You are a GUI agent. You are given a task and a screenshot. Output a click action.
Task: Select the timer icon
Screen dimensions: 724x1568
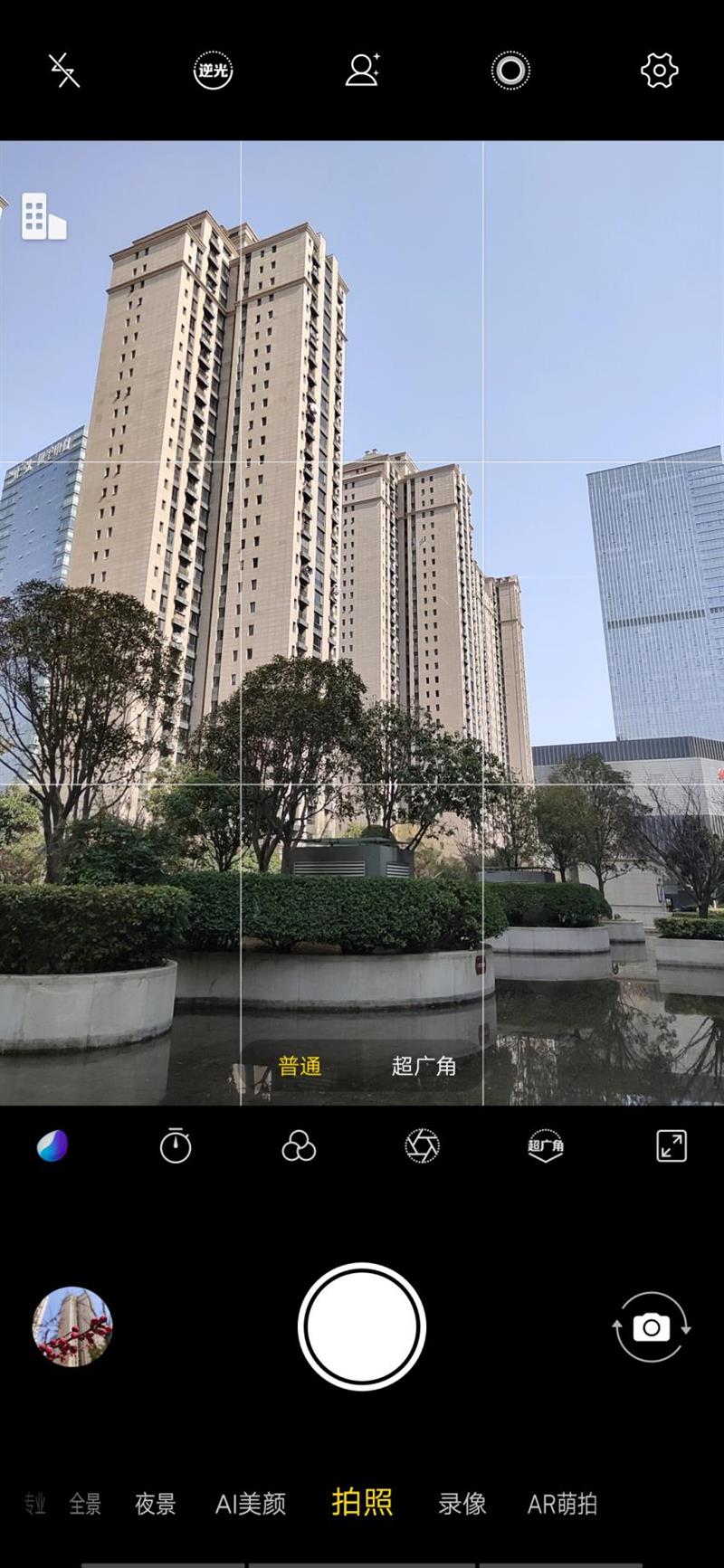[176, 1145]
